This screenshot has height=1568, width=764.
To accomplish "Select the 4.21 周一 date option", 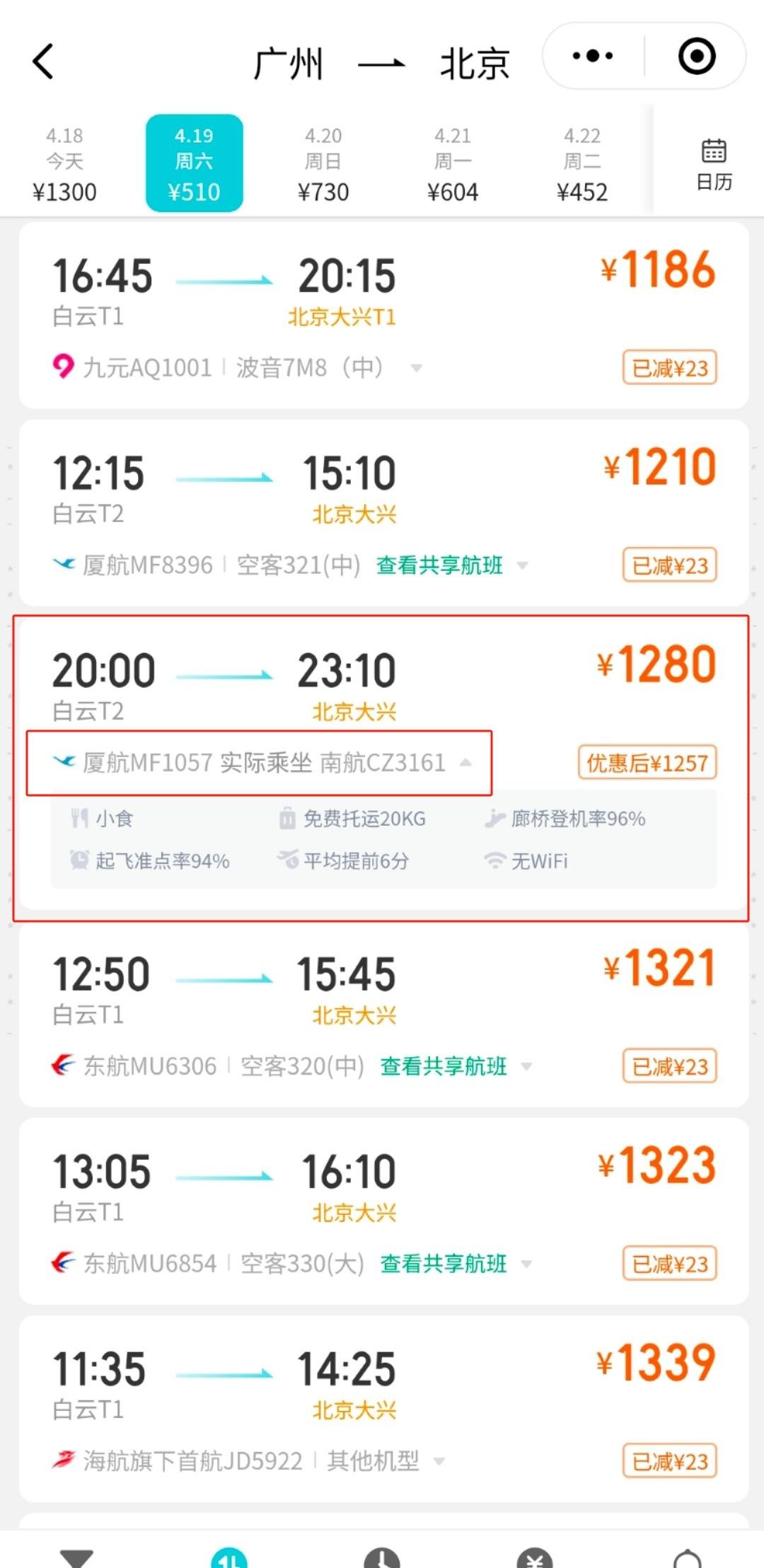I will [x=453, y=161].
